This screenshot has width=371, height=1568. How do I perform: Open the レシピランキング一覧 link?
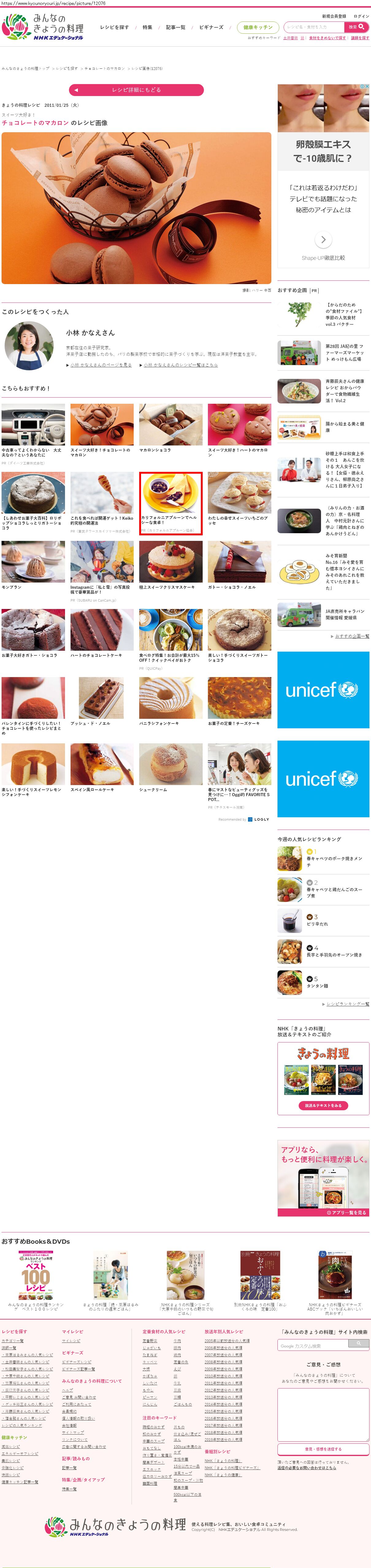click(x=347, y=1004)
